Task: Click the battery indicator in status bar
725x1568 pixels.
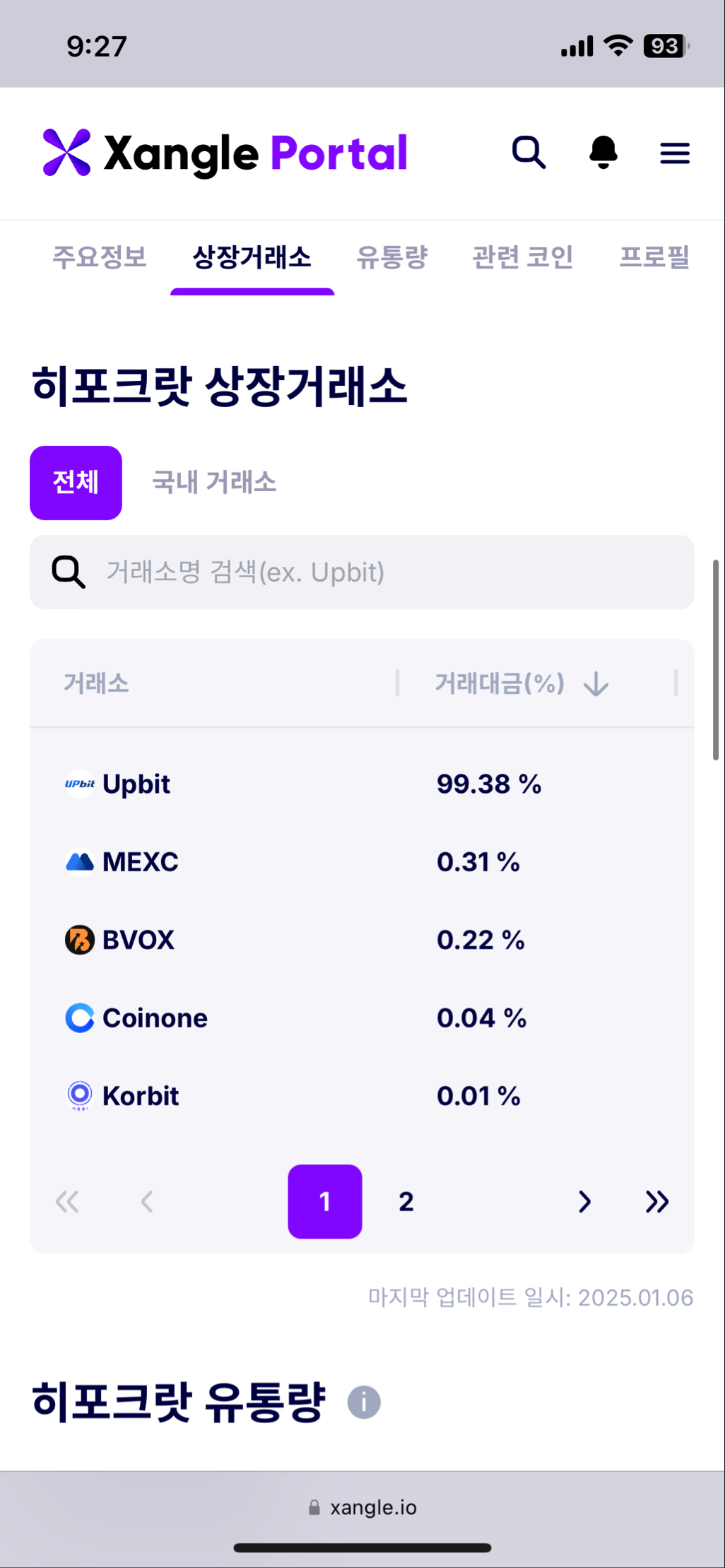Action: (x=663, y=45)
